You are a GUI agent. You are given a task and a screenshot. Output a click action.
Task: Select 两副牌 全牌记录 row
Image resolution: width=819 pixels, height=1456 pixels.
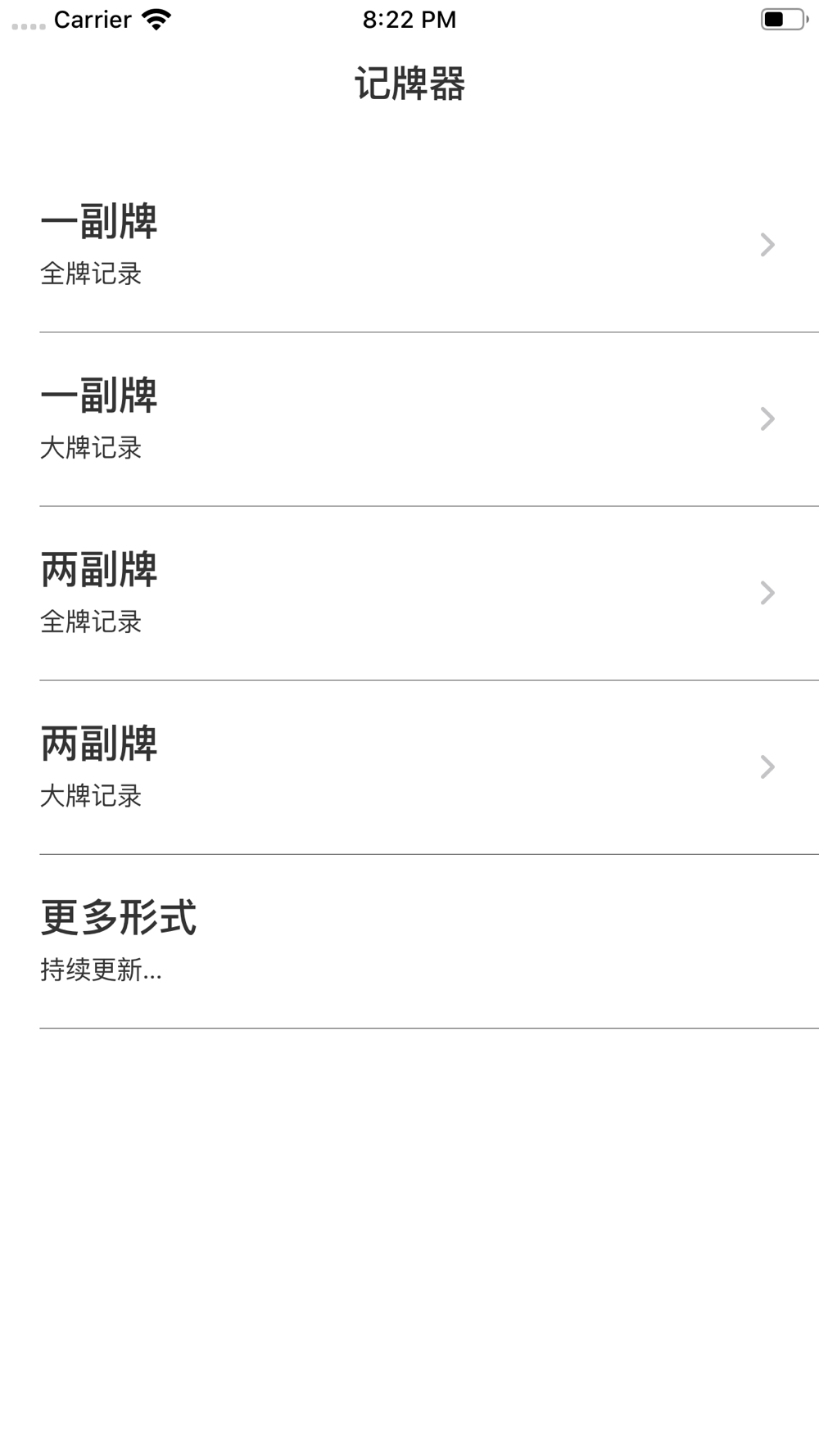coord(409,593)
